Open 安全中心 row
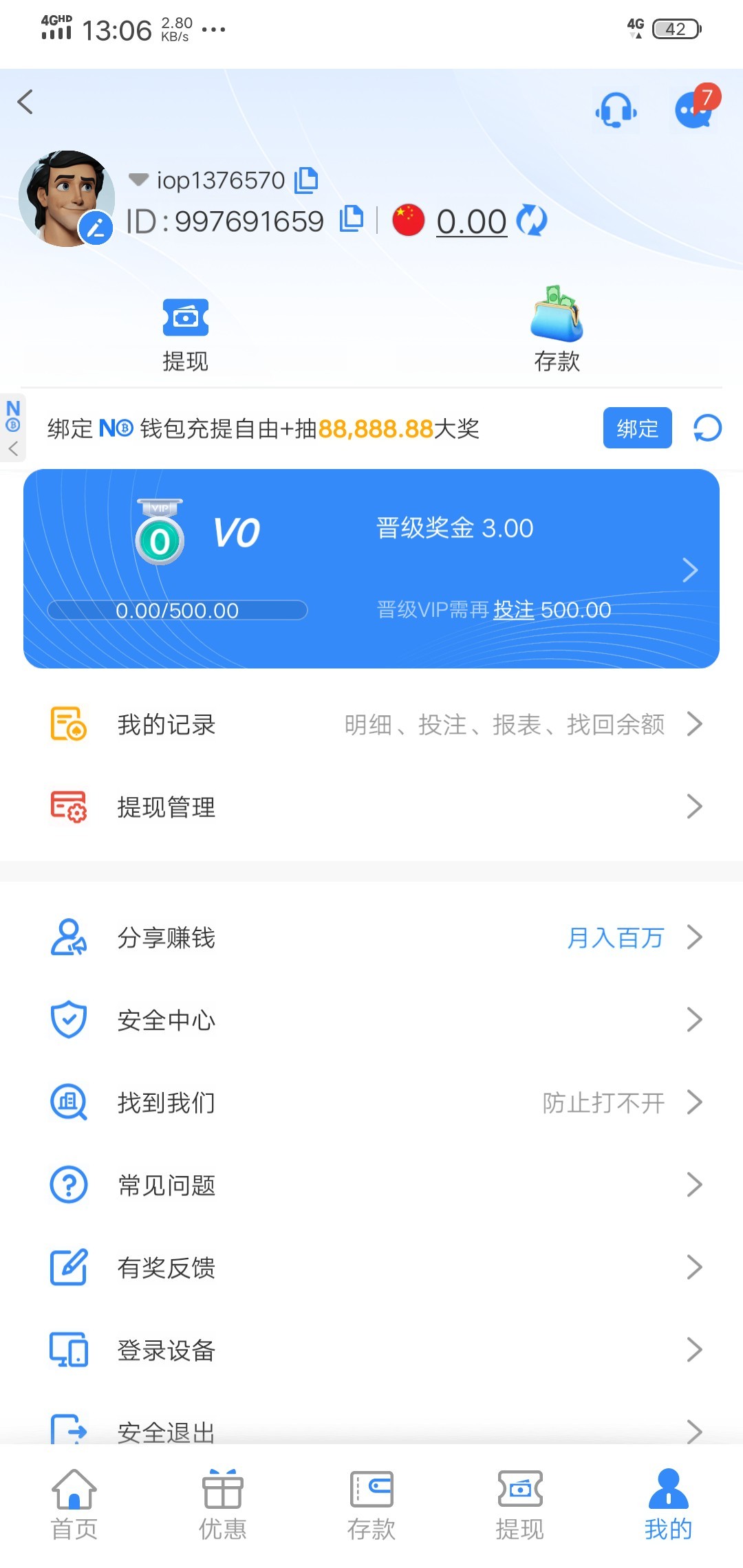This screenshot has width=743, height=1568. (371, 1020)
